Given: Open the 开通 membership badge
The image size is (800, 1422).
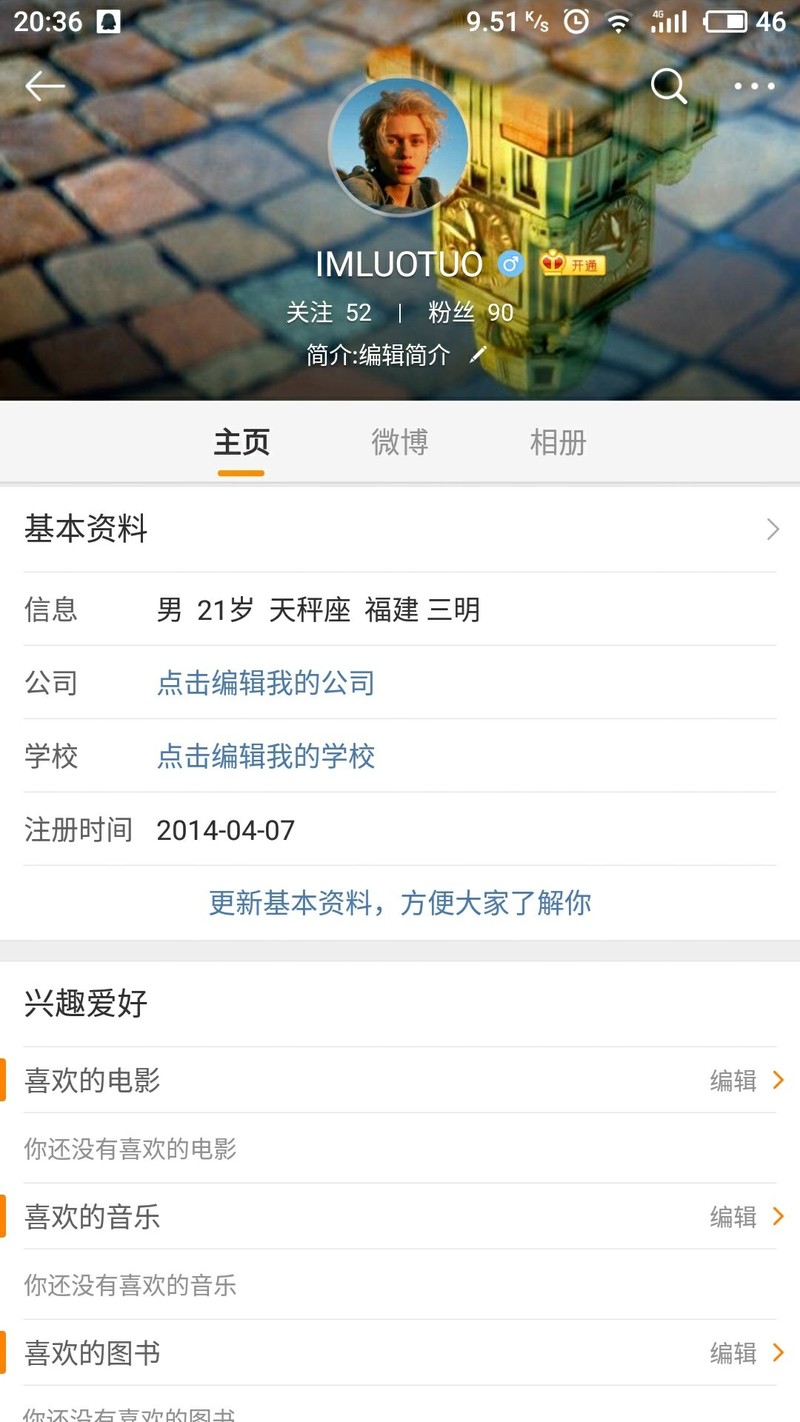Looking at the screenshot, I should (x=585, y=265).
